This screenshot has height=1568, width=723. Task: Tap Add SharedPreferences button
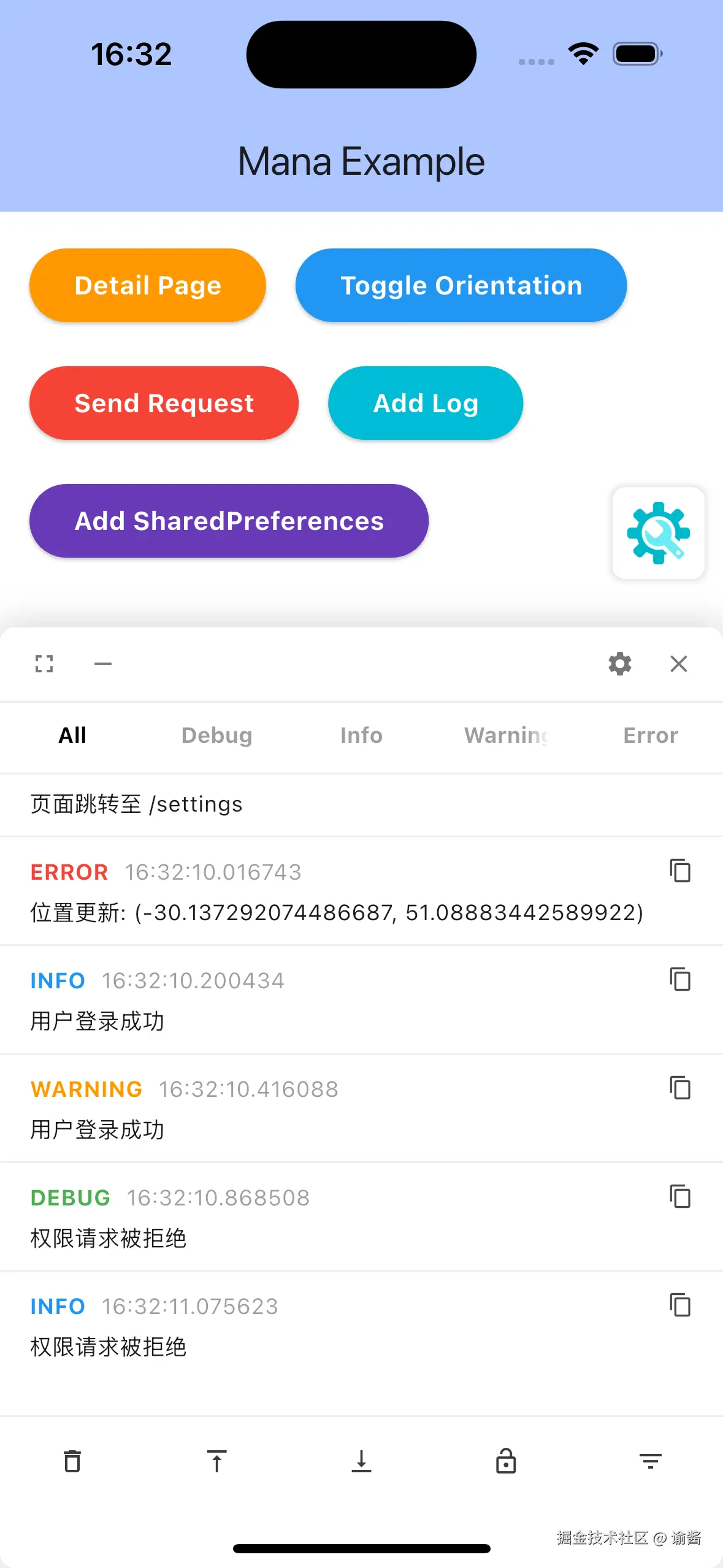(x=229, y=521)
